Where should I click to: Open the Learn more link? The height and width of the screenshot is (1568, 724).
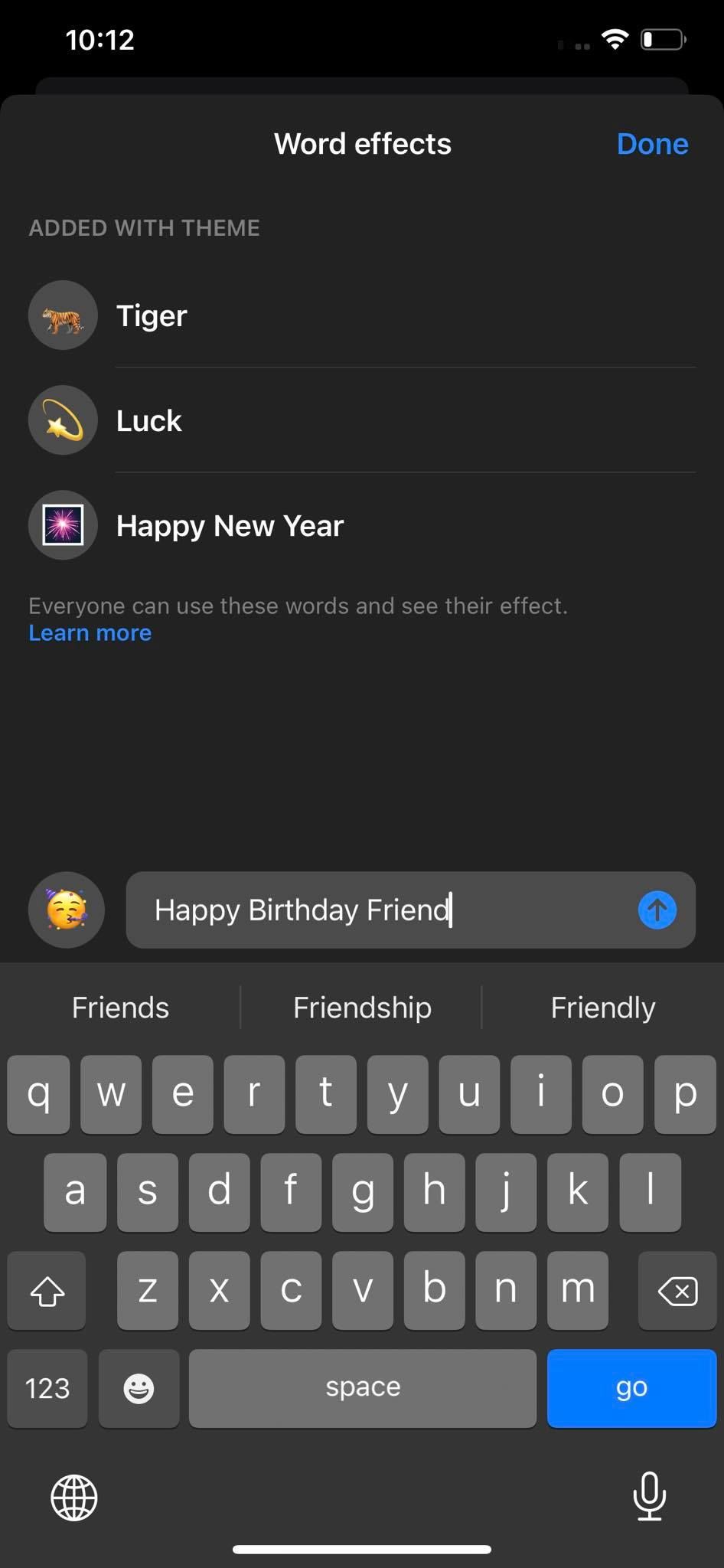[90, 632]
